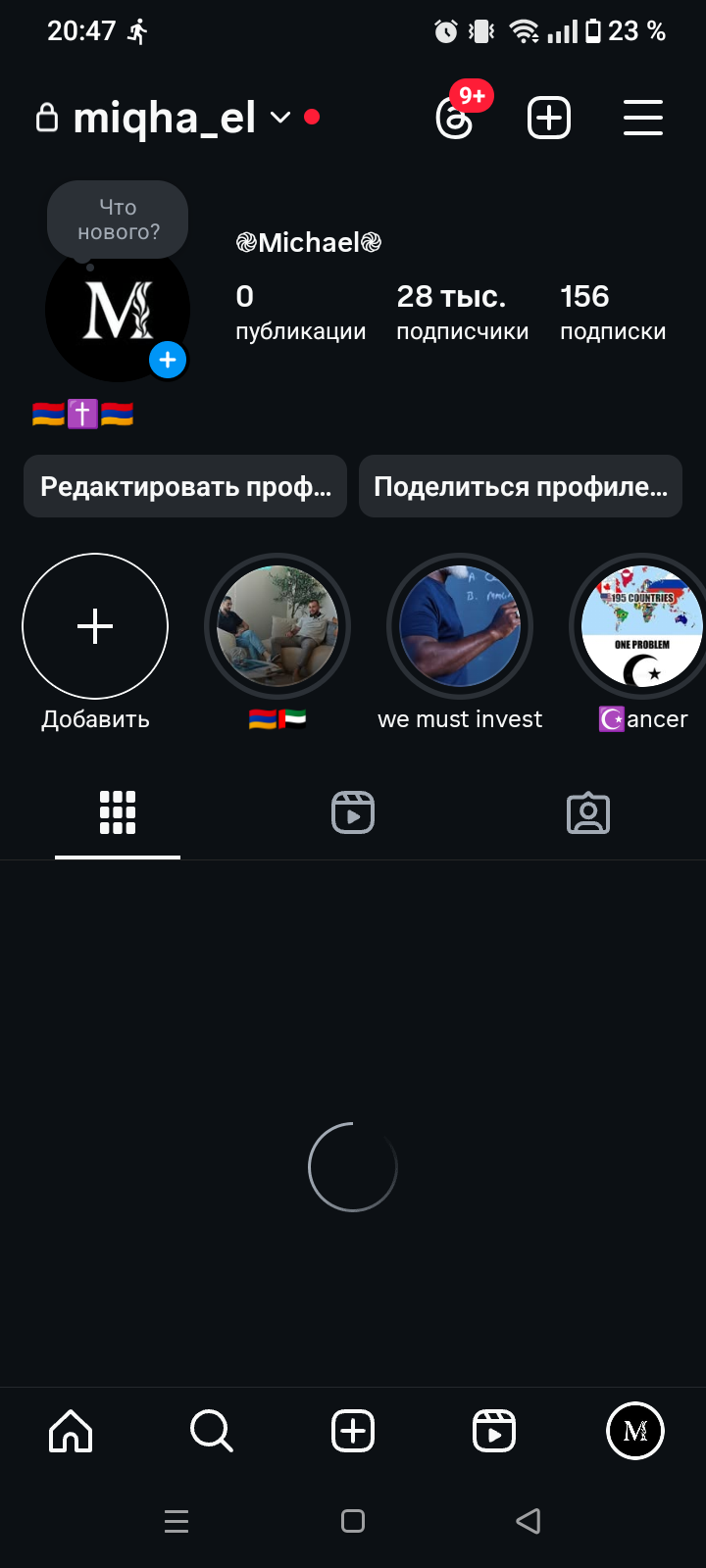Open profile avatar in bottom navigation

pos(635,1431)
